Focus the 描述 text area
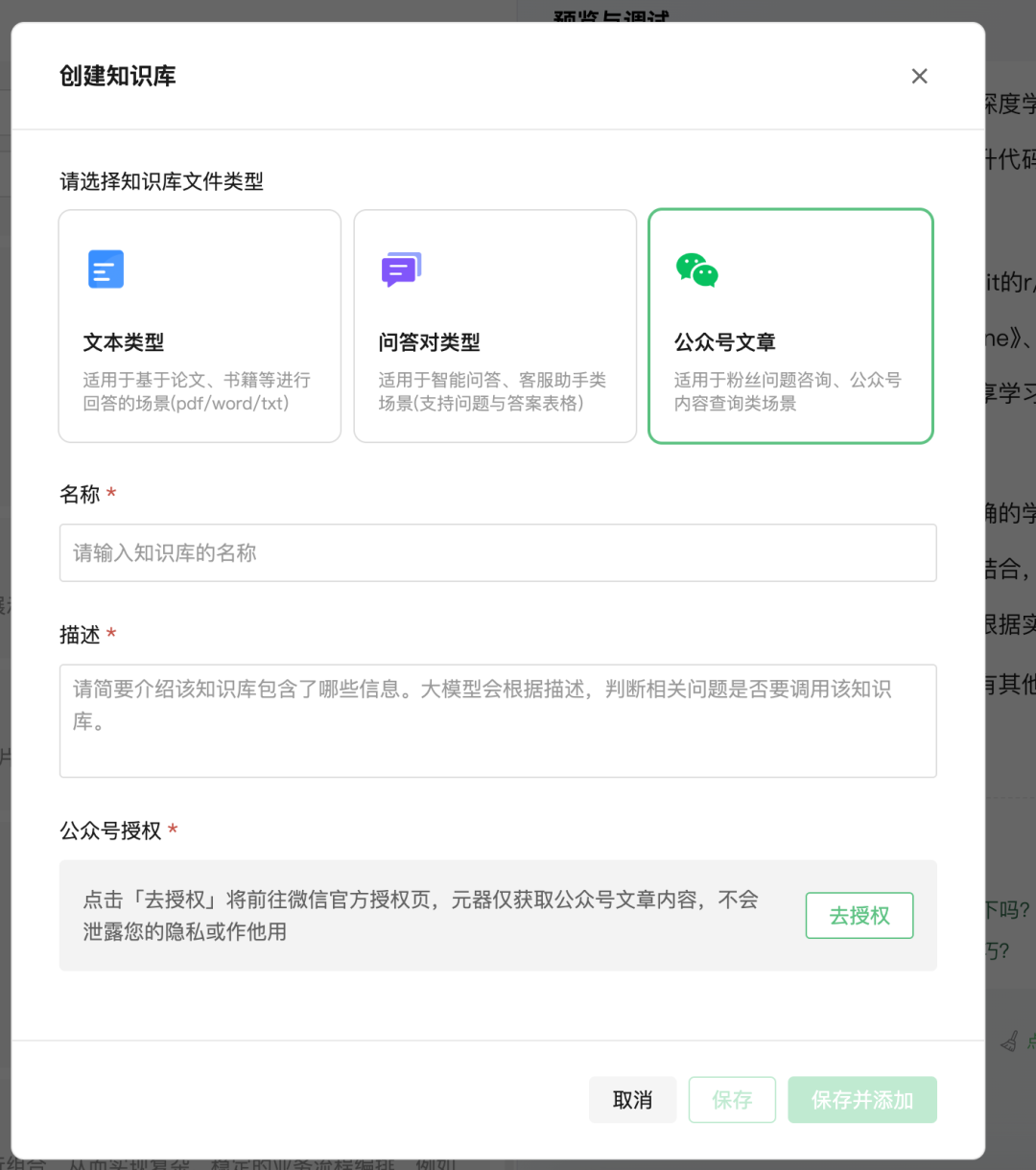 click(x=498, y=720)
